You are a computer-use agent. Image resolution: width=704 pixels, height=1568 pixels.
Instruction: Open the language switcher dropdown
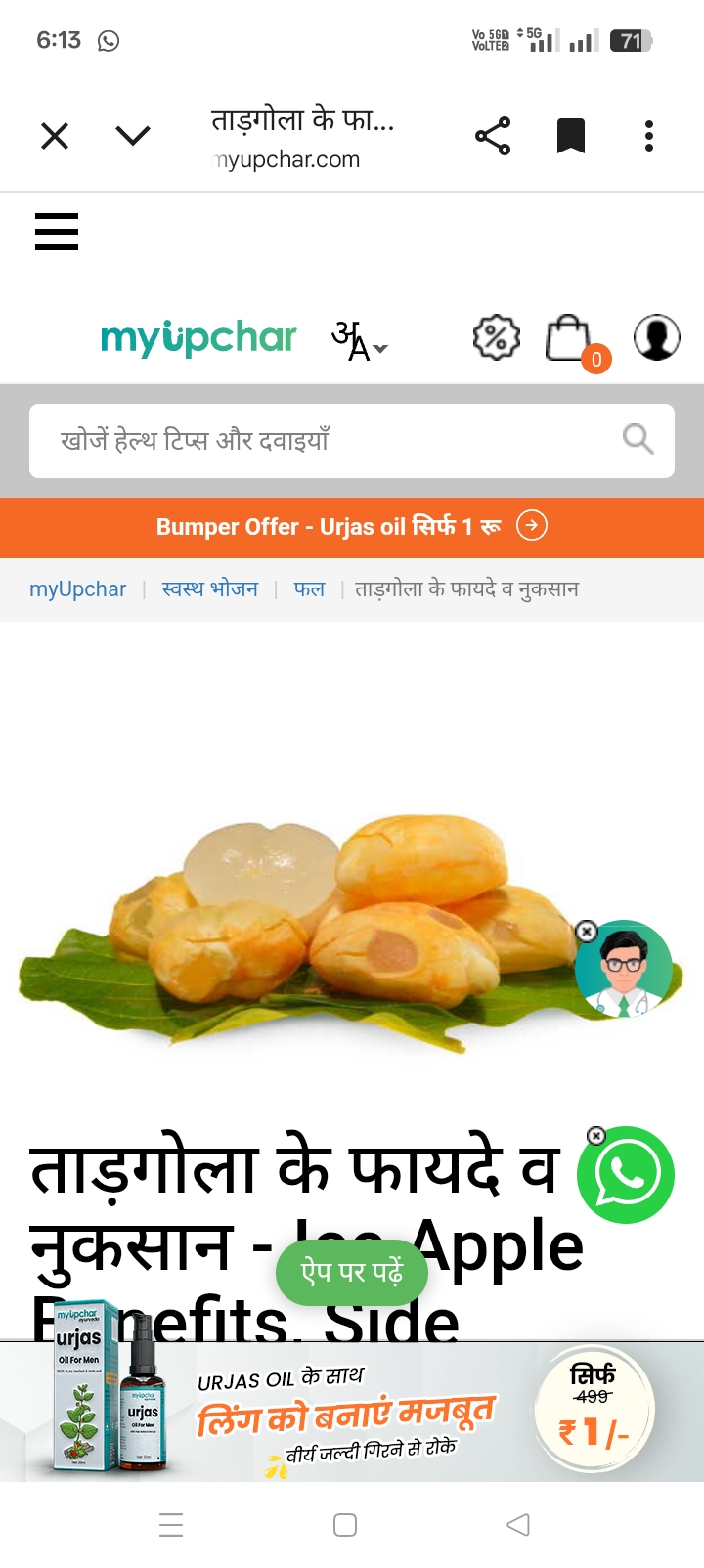[x=359, y=340]
